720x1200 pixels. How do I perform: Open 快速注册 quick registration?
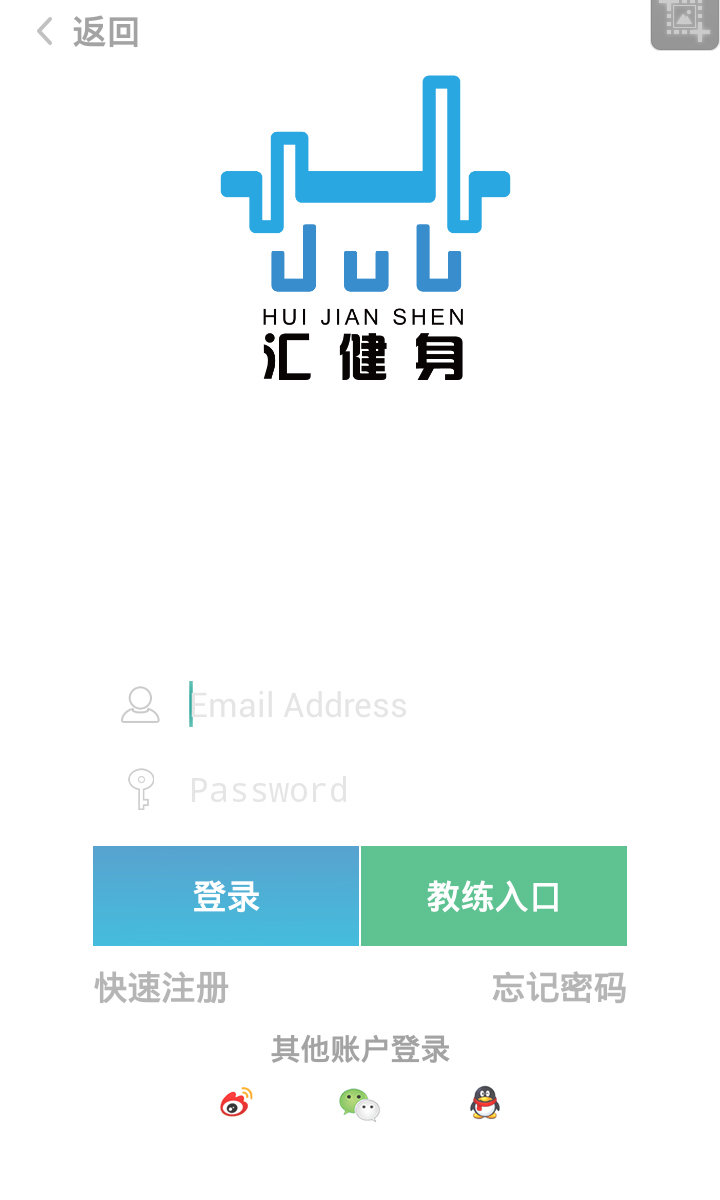pyautogui.click(x=162, y=988)
